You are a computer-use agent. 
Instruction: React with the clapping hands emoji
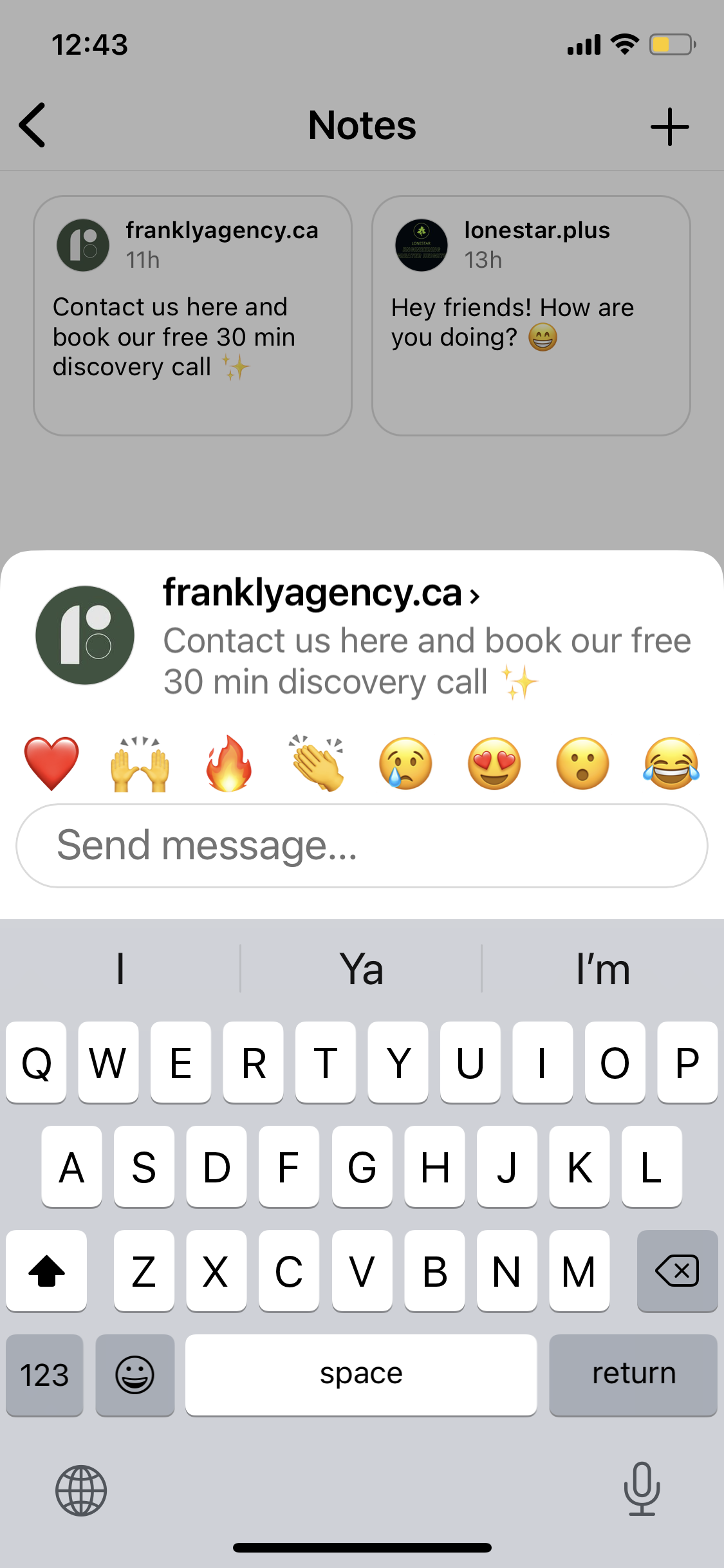(x=317, y=763)
